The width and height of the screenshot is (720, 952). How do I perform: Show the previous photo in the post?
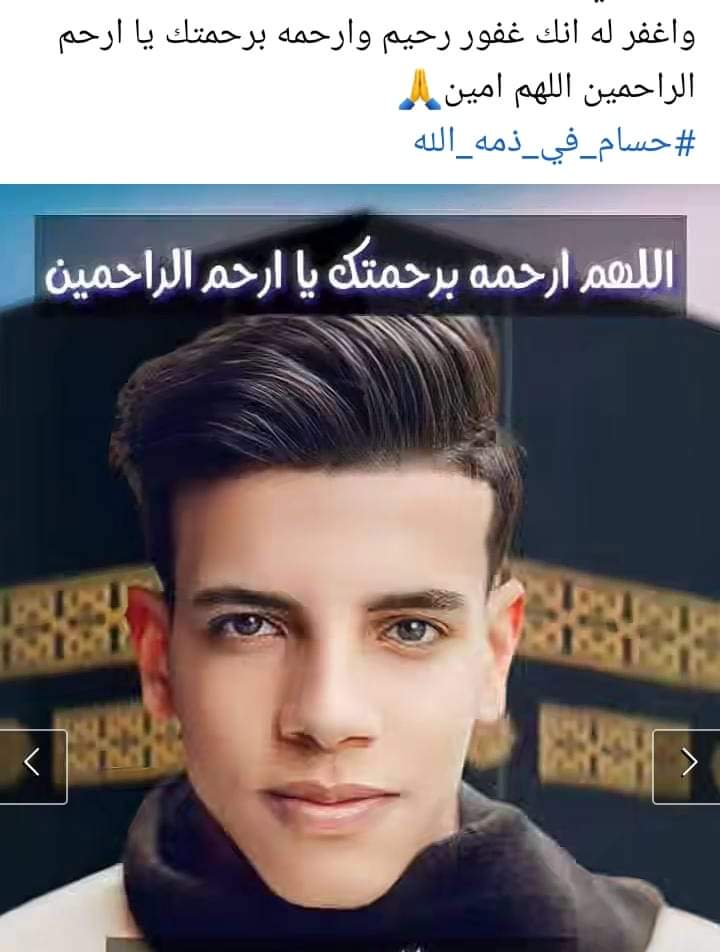point(33,766)
